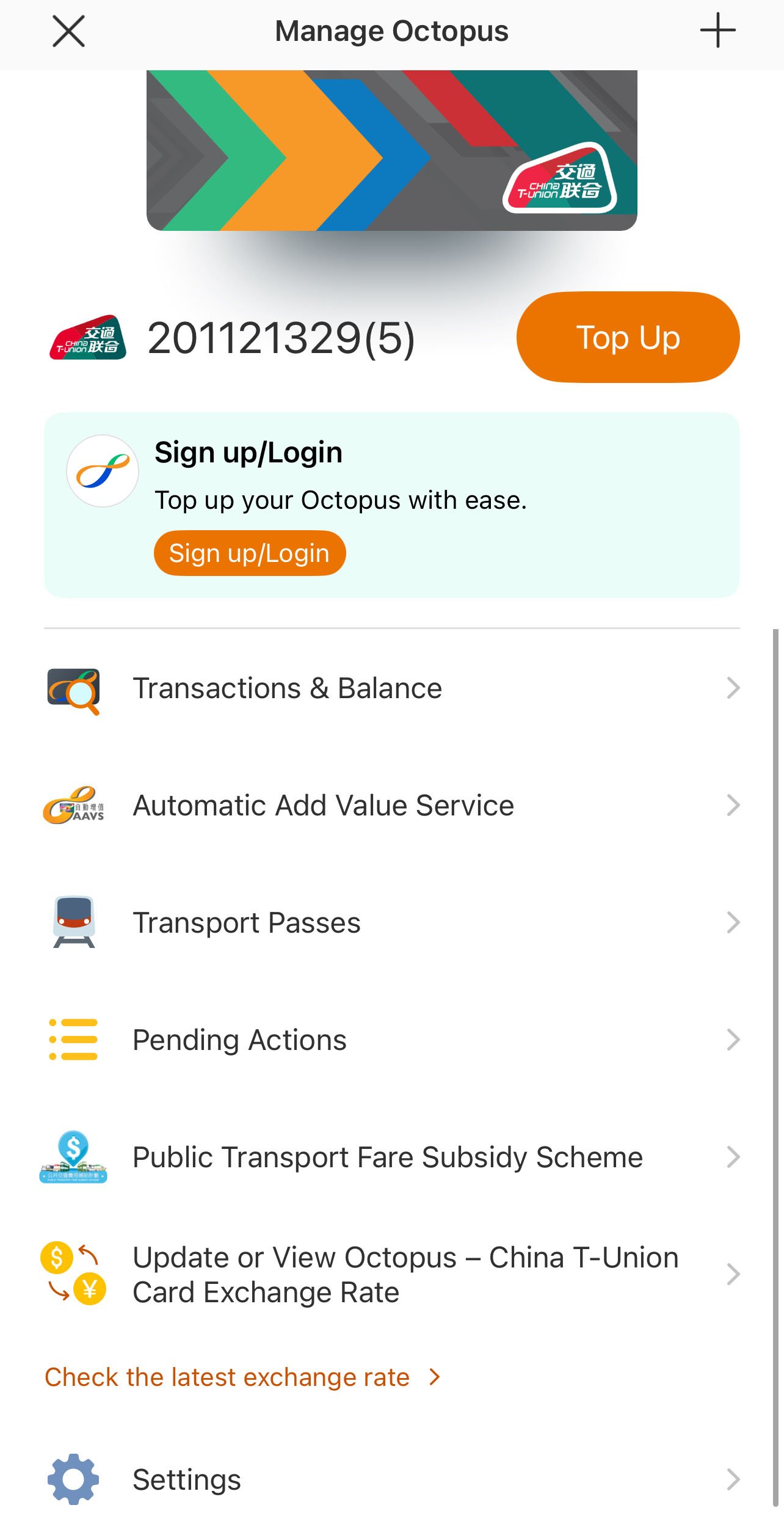Open Pending Actions

tap(392, 1040)
